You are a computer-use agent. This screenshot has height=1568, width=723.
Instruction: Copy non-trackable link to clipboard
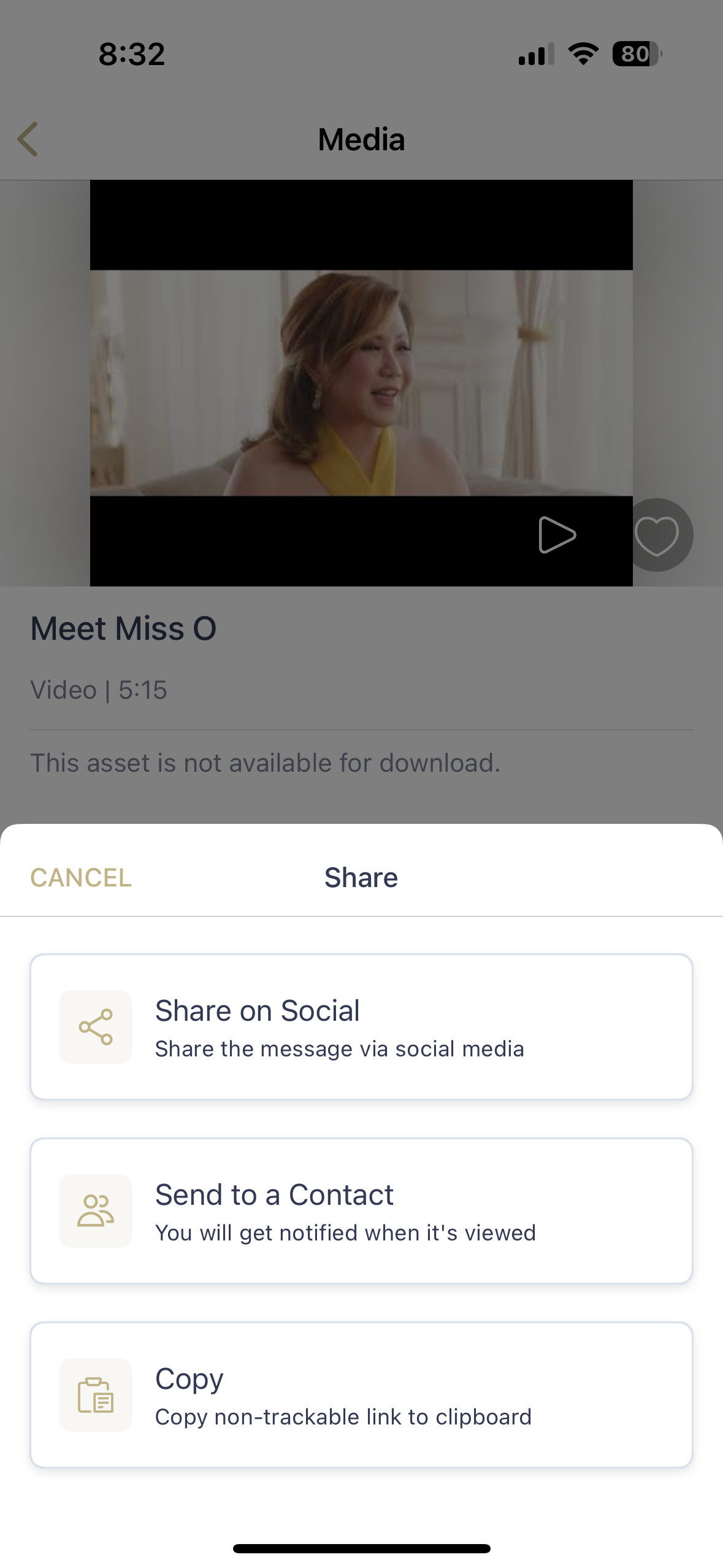pyautogui.click(x=361, y=1394)
